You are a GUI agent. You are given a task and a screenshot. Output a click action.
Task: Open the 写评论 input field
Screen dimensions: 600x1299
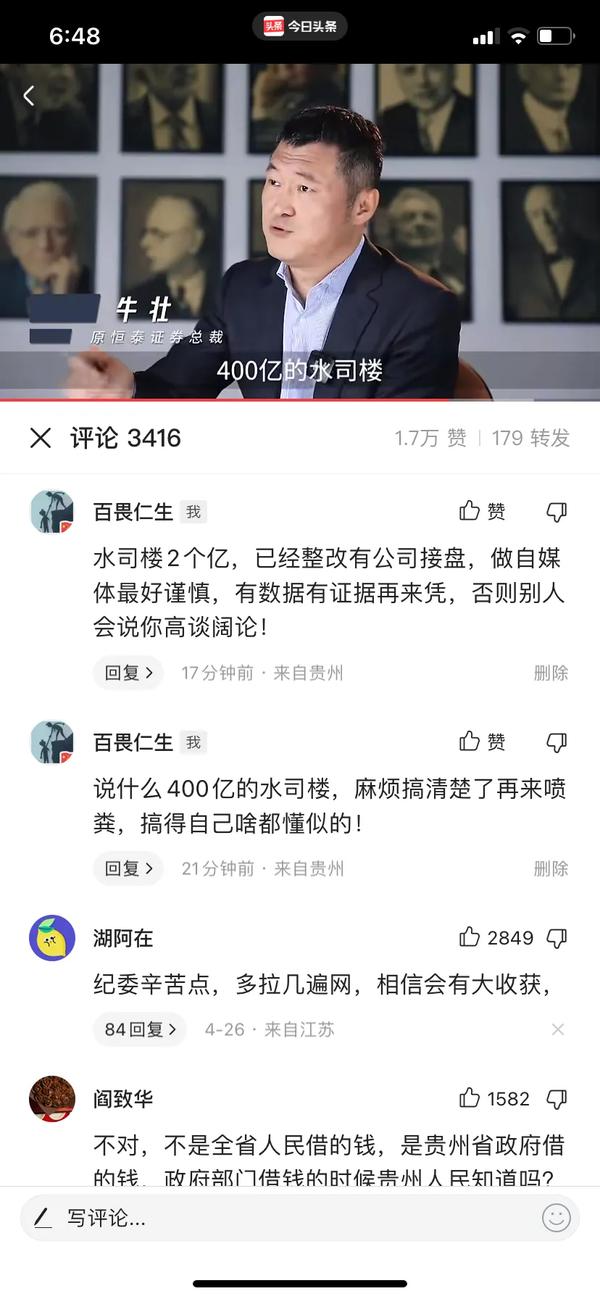point(270,1218)
